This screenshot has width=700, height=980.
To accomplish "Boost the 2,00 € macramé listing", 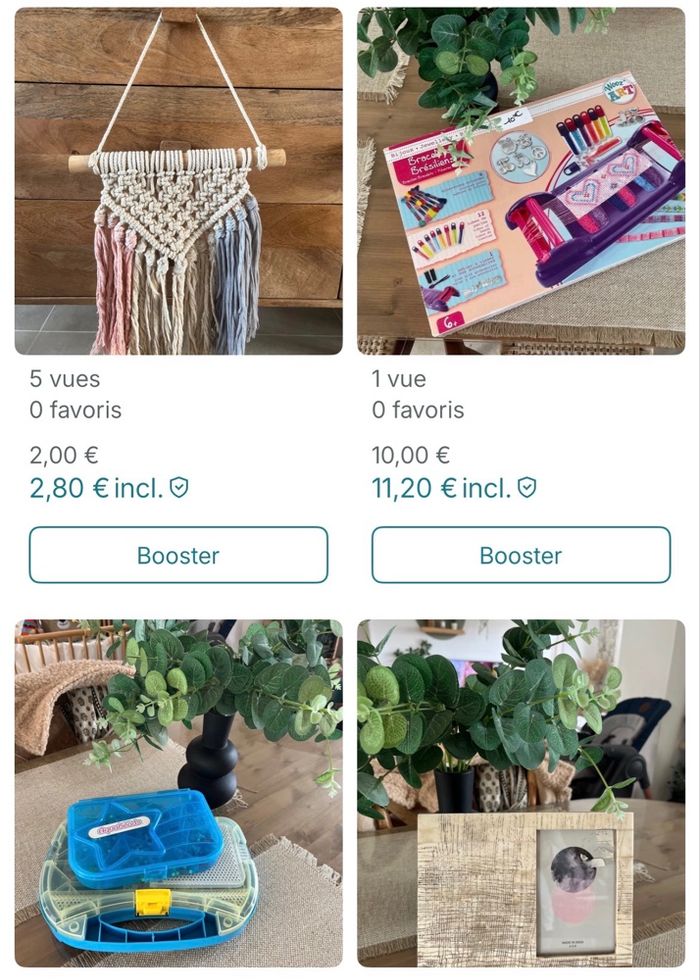I will (x=178, y=555).
